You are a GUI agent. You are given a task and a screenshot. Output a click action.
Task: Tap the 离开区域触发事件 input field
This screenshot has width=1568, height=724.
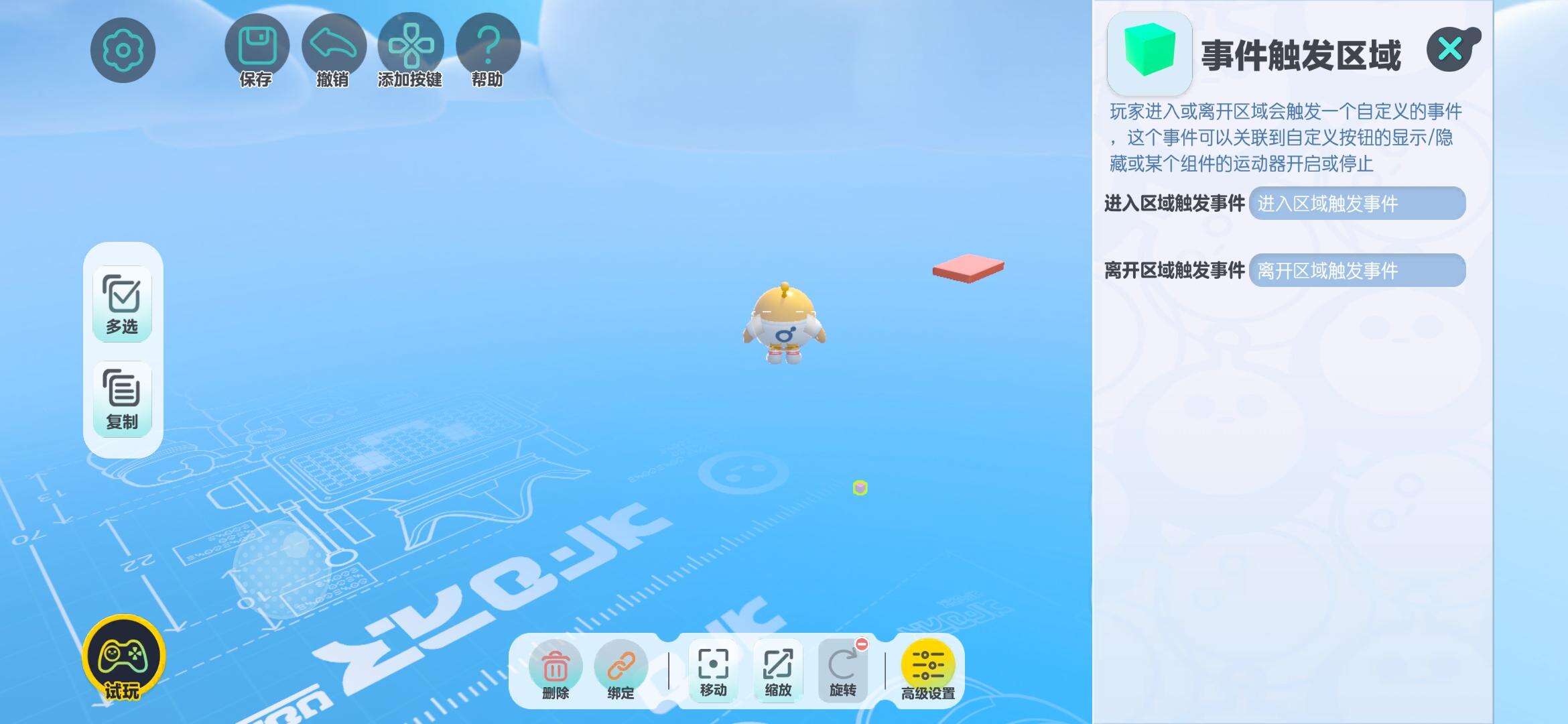[1357, 270]
